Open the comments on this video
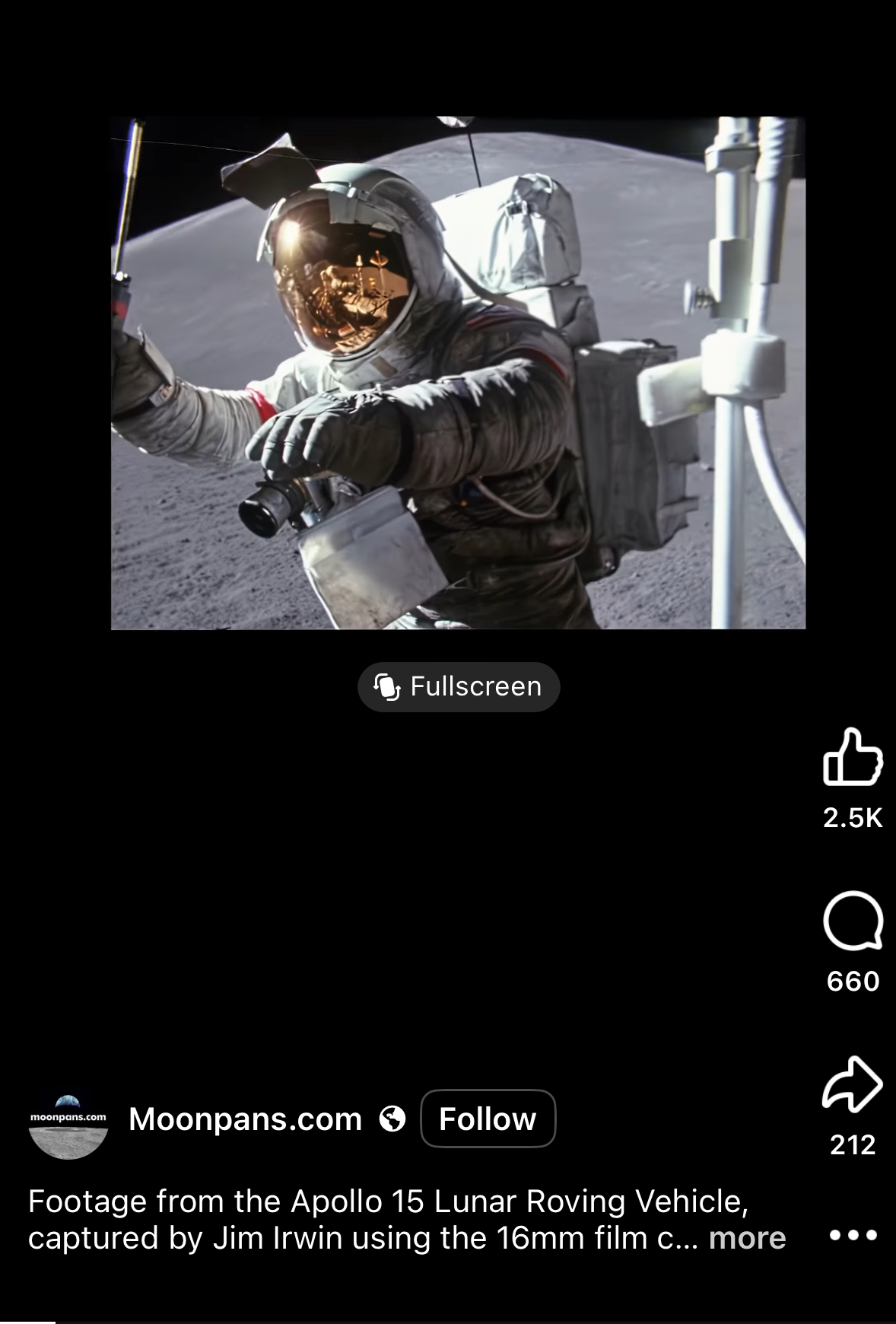 point(853,921)
